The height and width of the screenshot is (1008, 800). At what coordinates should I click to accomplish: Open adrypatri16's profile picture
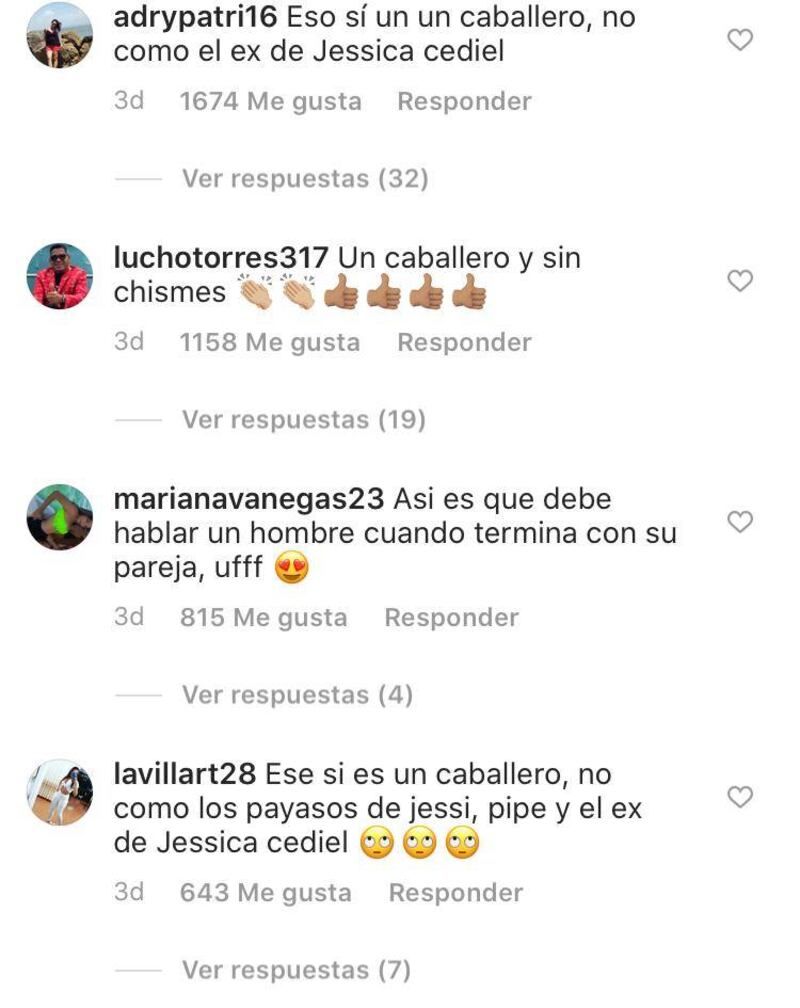[59, 35]
